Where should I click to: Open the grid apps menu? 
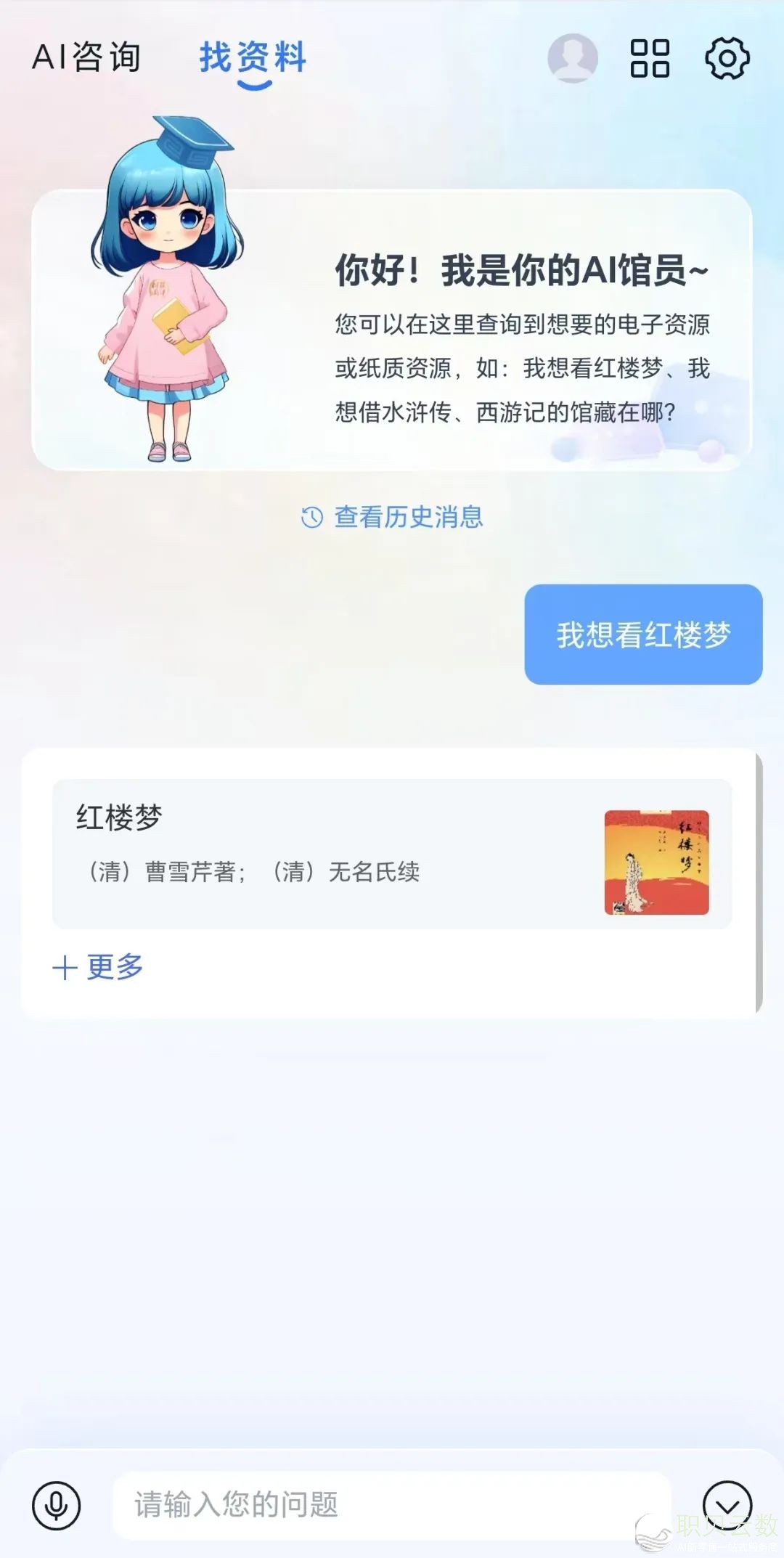pyautogui.click(x=650, y=58)
